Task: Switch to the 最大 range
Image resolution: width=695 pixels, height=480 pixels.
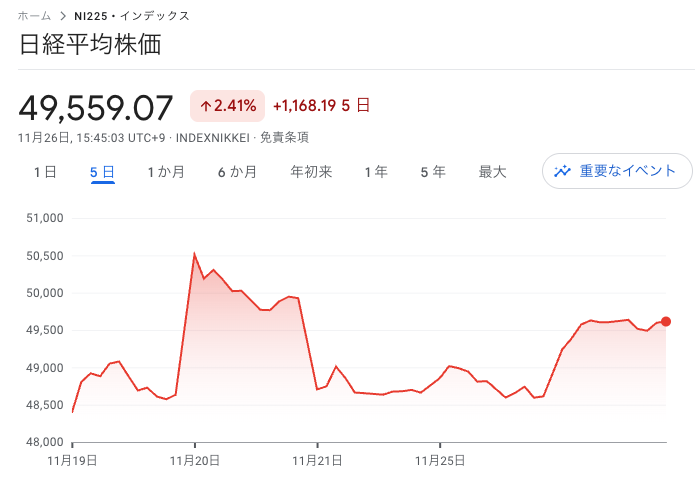Action: tap(492, 172)
